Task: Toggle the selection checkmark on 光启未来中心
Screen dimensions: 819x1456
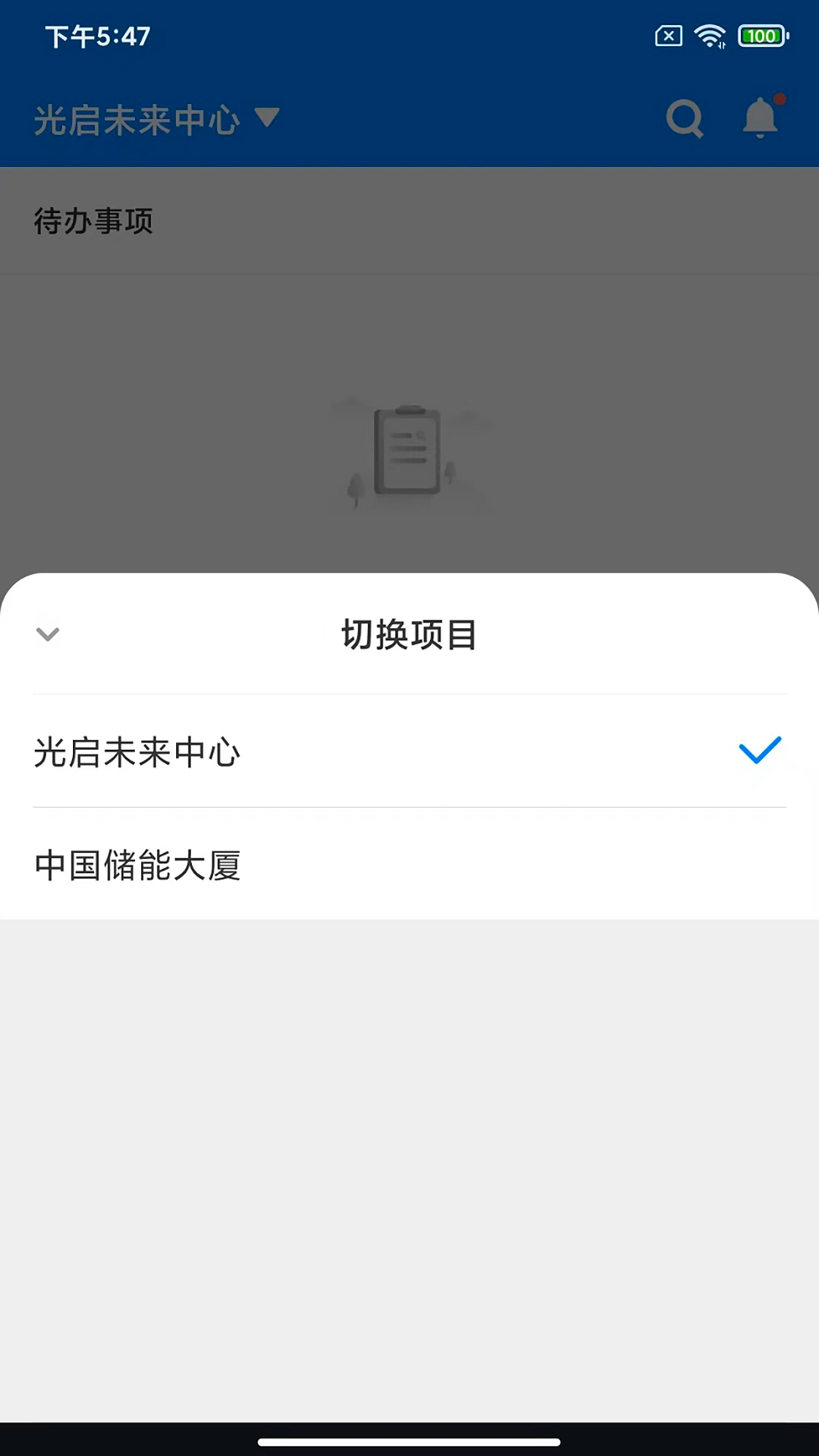Action: pyautogui.click(x=759, y=752)
